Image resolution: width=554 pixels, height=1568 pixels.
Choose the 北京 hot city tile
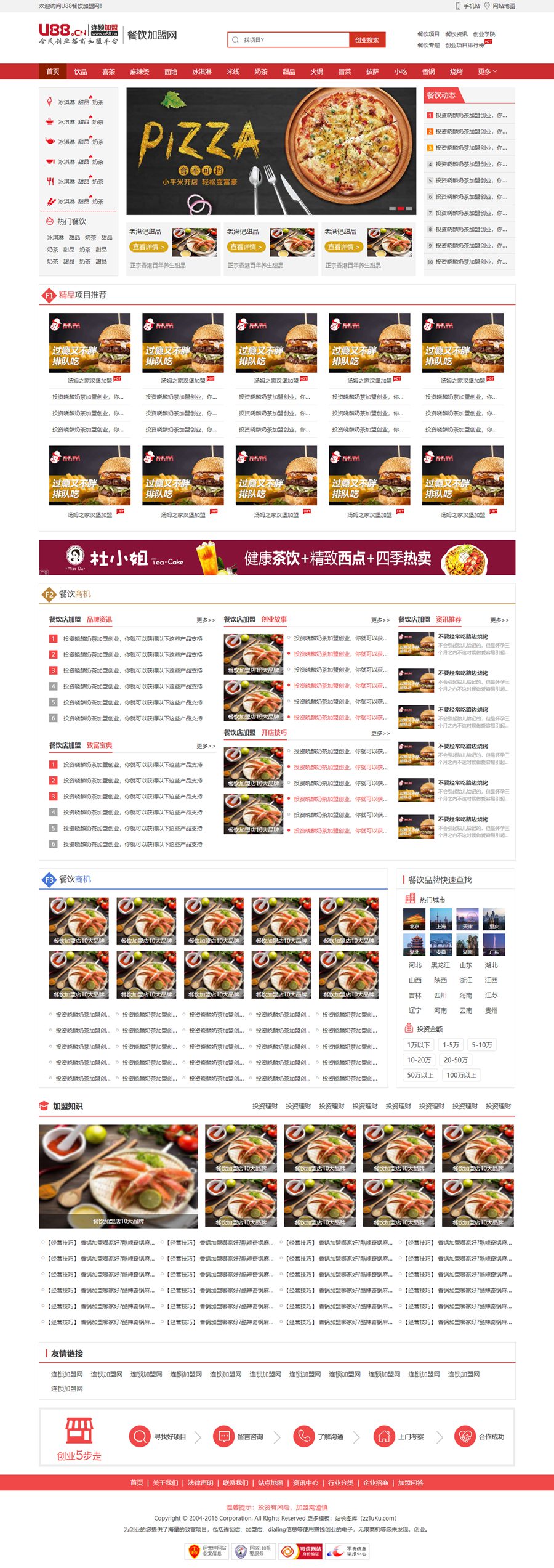[414, 919]
